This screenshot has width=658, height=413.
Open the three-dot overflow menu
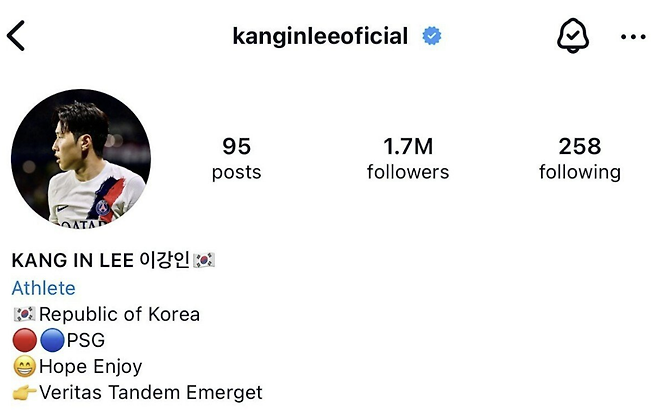tap(633, 37)
